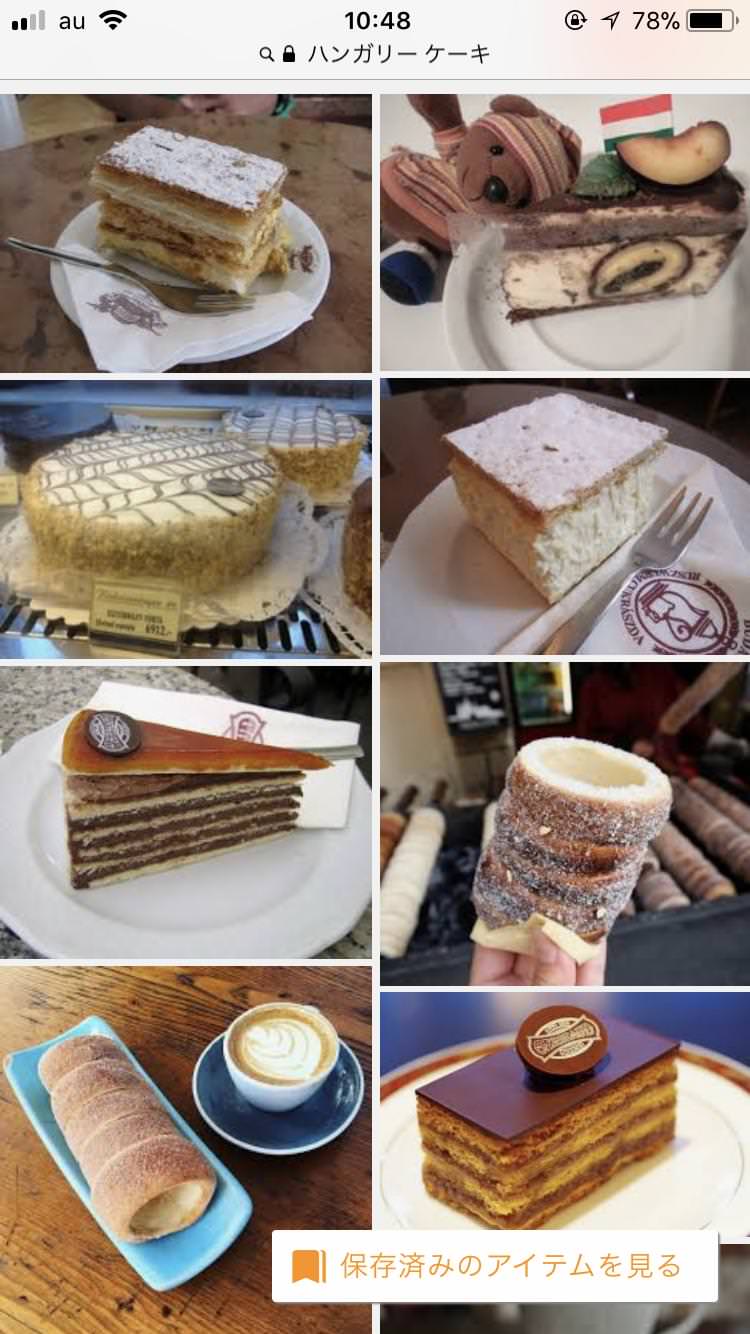Open the cake slice with teddy bear image
Viewport: 750px width, 1334px height.
[x=564, y=234]
